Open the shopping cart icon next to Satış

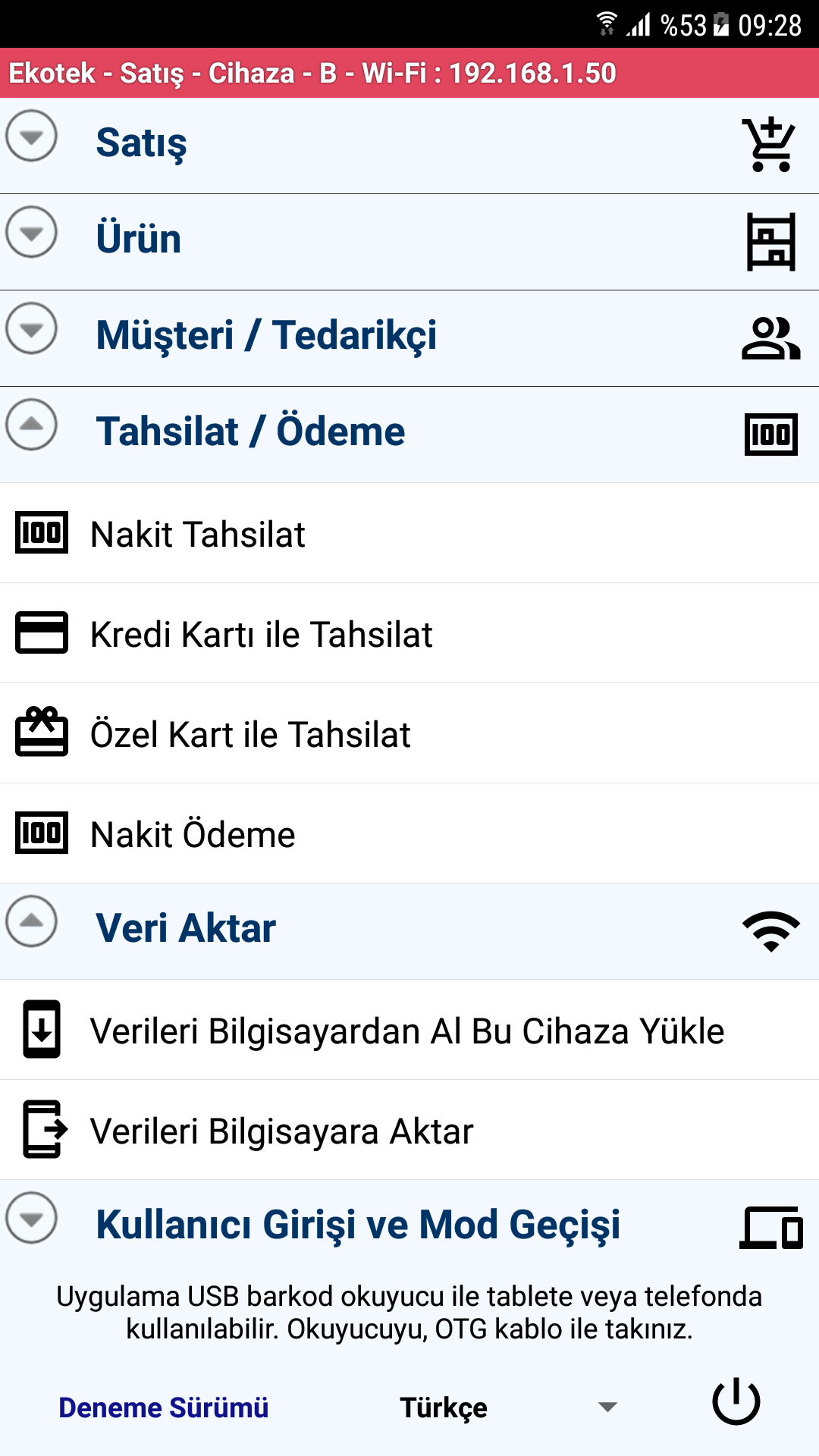tap(768, 143)
